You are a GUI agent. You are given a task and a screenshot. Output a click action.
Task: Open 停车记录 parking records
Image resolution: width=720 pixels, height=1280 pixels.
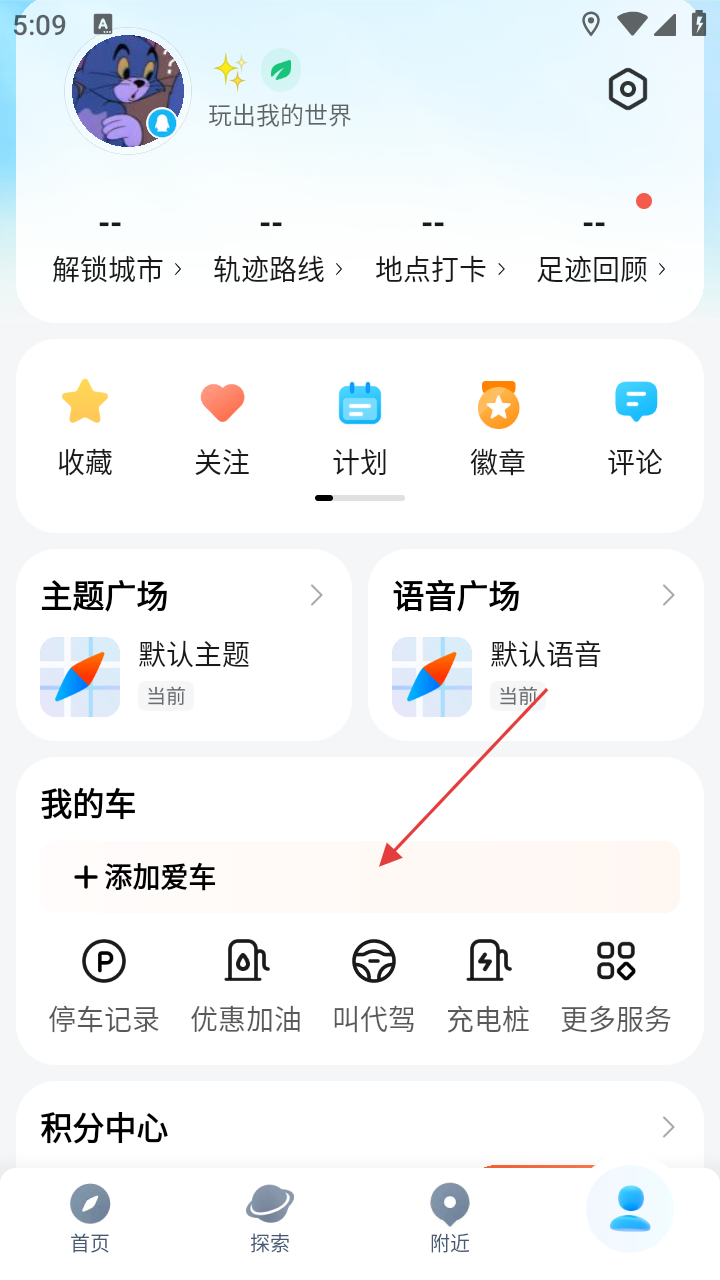point(104,986)
